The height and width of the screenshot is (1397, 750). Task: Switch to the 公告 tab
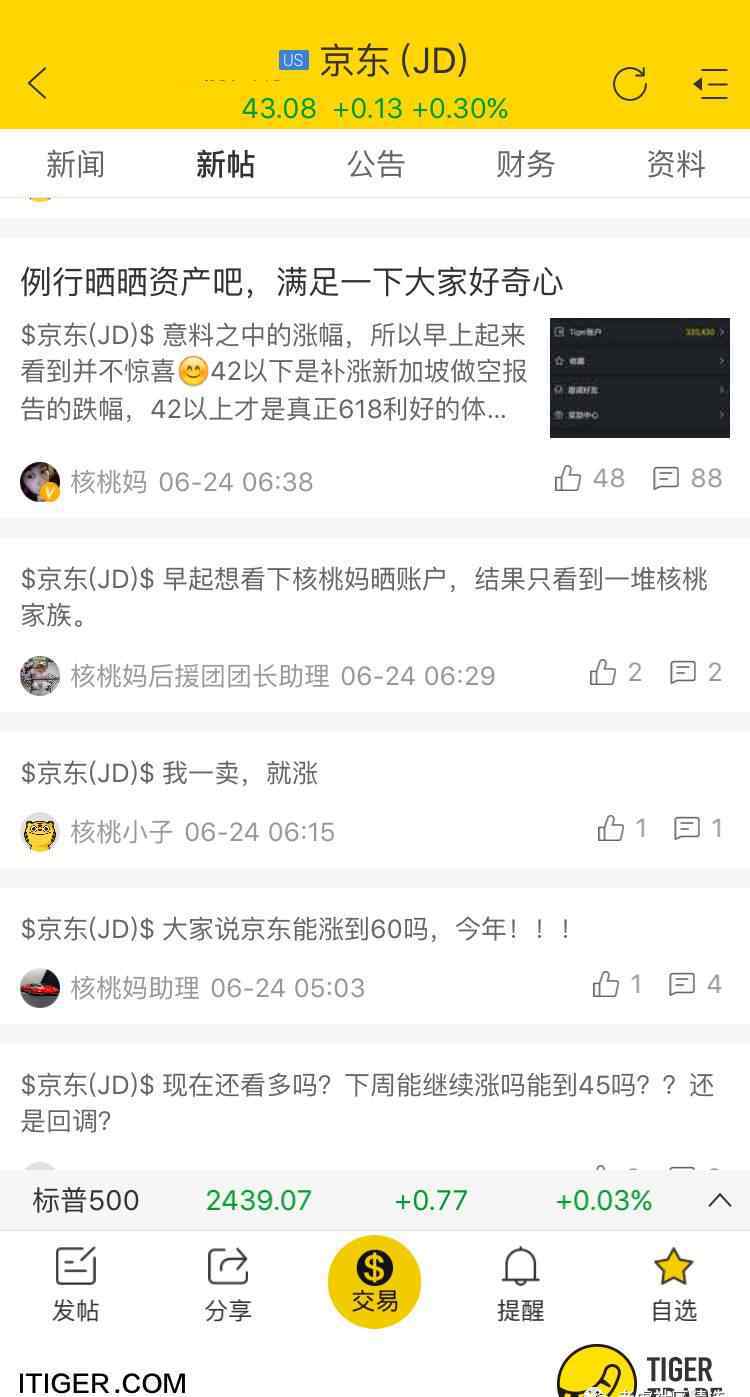(376, 164)
